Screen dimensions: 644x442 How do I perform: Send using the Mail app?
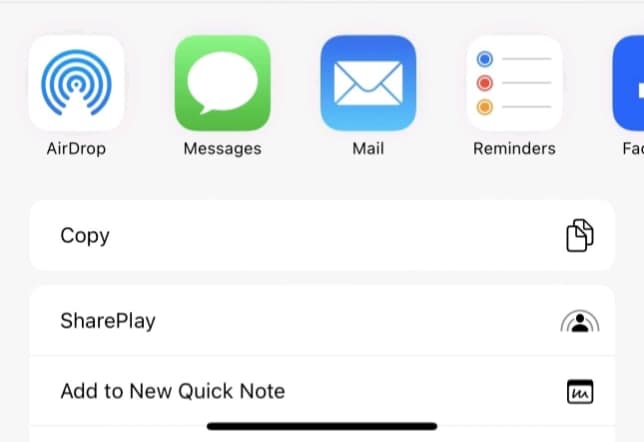point(368,84)
